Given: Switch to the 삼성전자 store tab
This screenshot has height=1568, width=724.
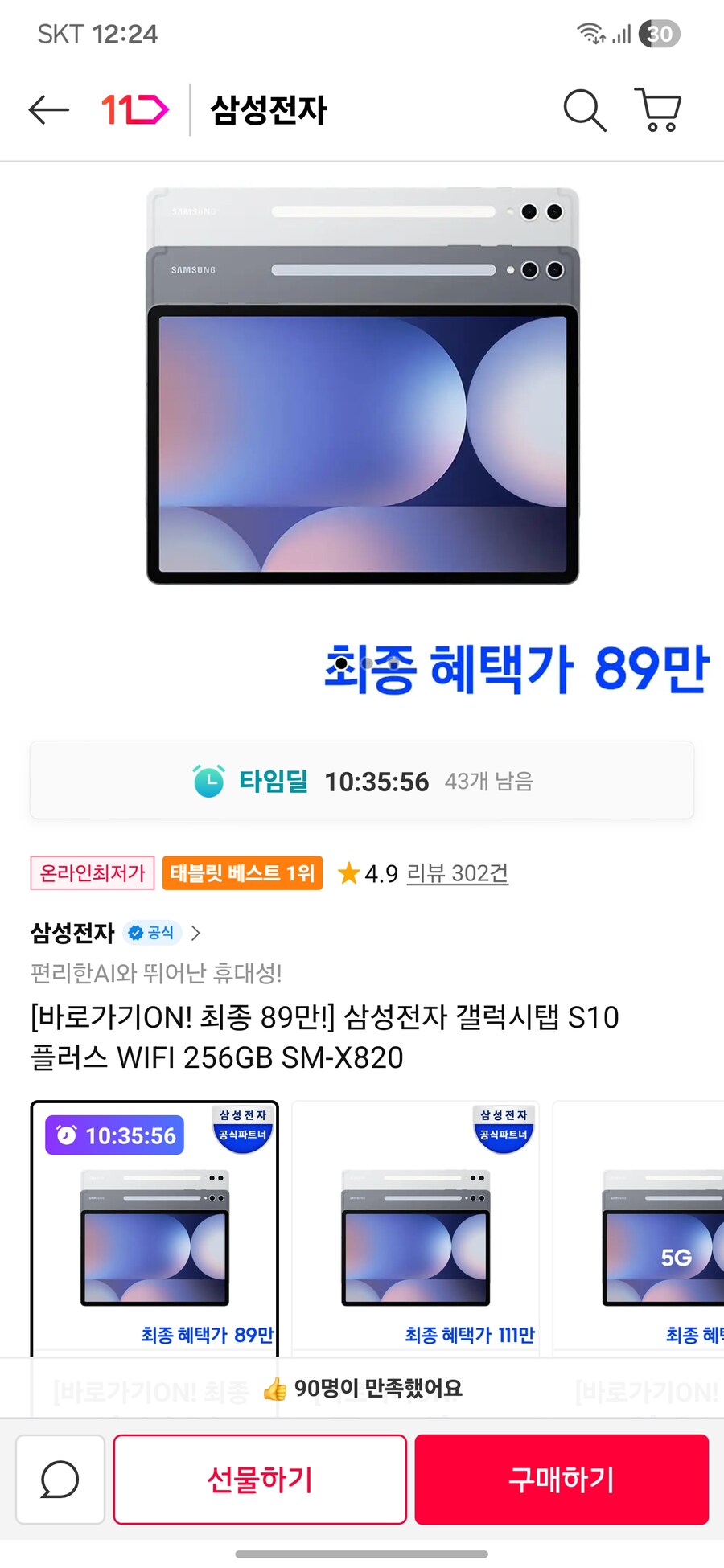Looking at the screenshot, I should tap(266, 110).
